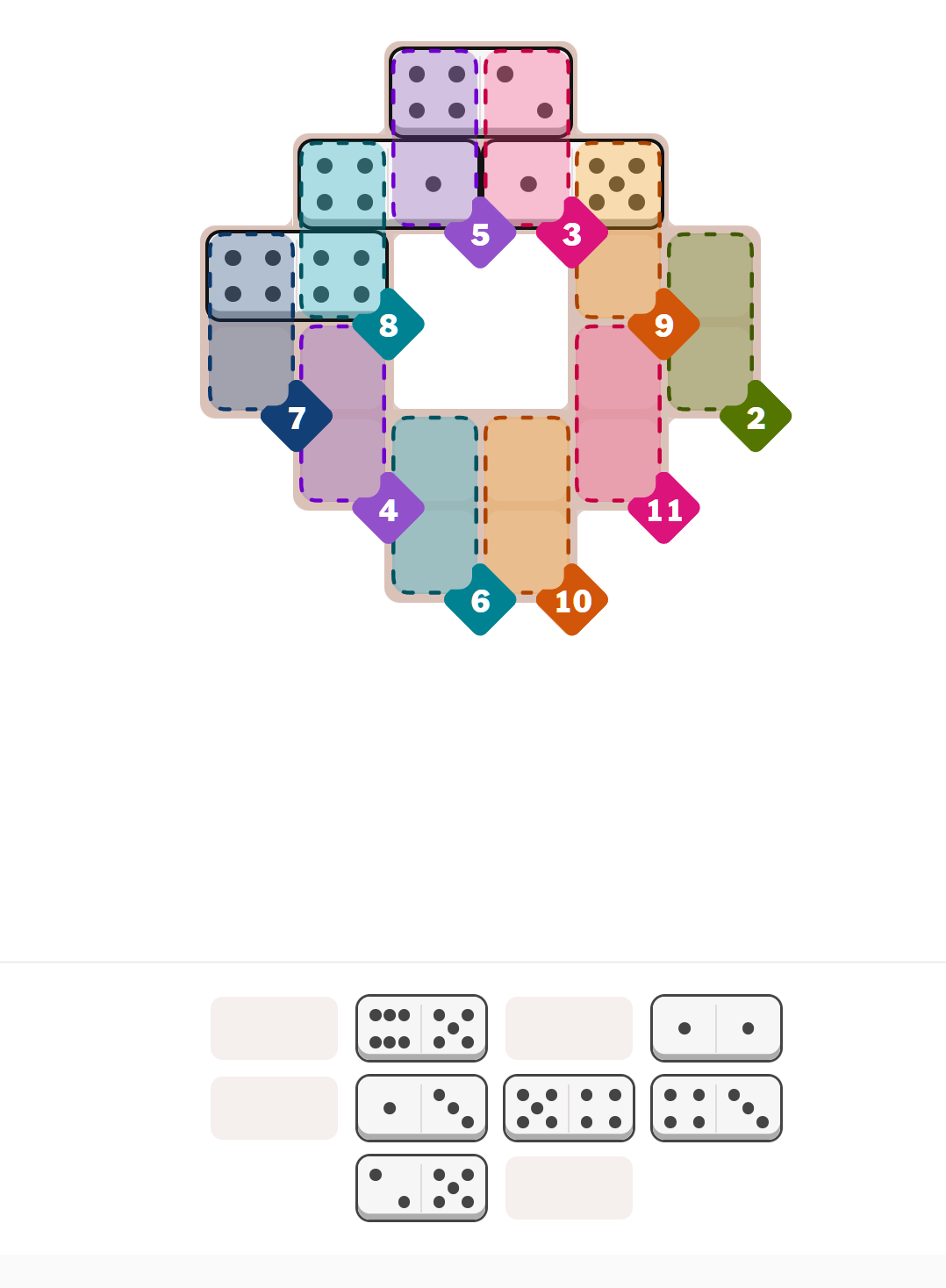946x1288 pixels.
Task: Rotate the one-three domino in the tray
Action: (421, 1107)
